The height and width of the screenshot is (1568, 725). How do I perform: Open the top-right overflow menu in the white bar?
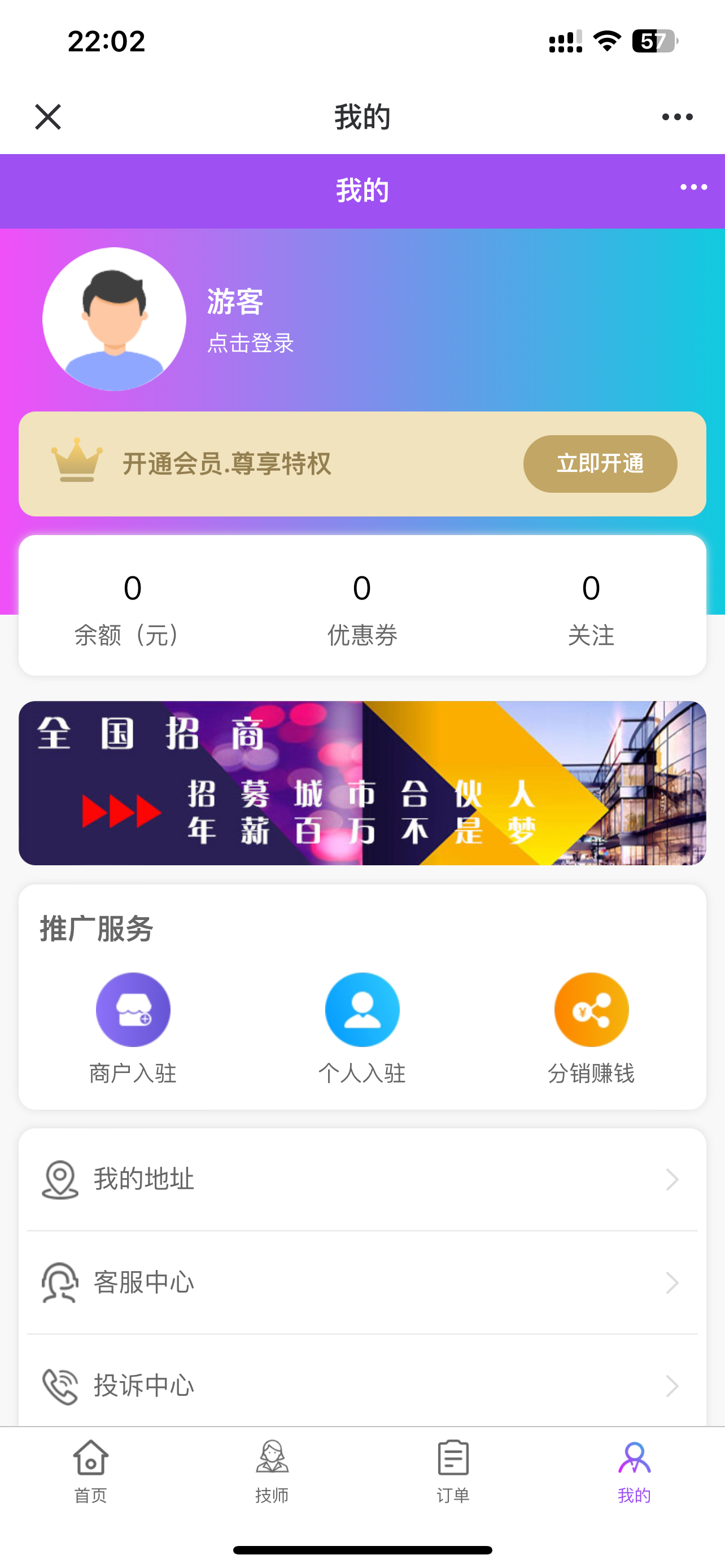click(x=677, y=117)
